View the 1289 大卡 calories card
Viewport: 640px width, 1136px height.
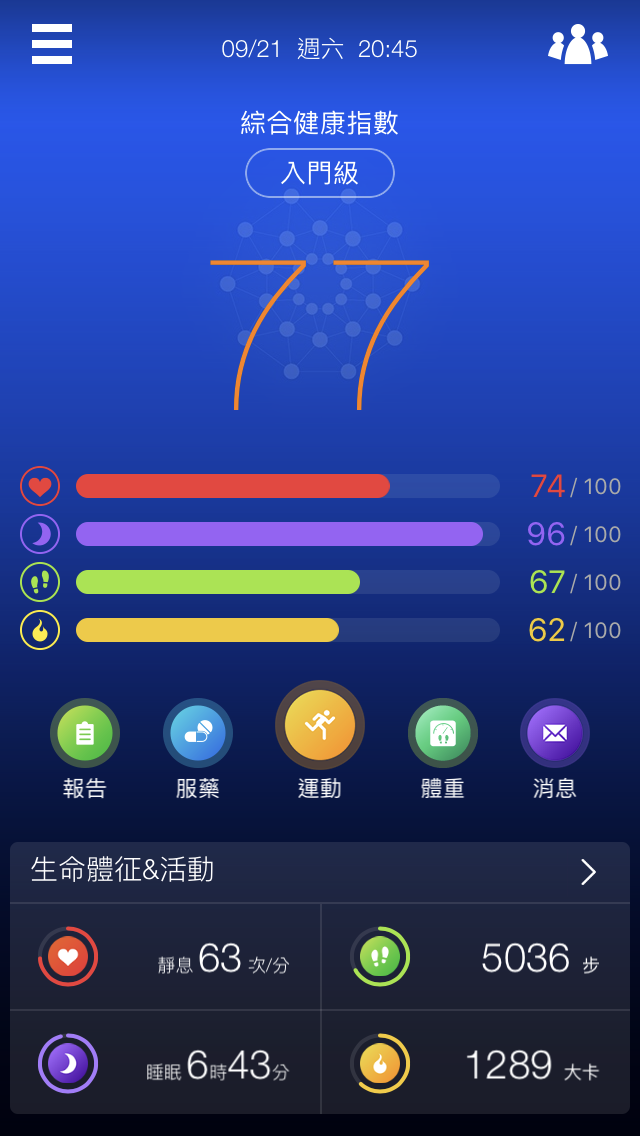click(x=476, y=1063)
